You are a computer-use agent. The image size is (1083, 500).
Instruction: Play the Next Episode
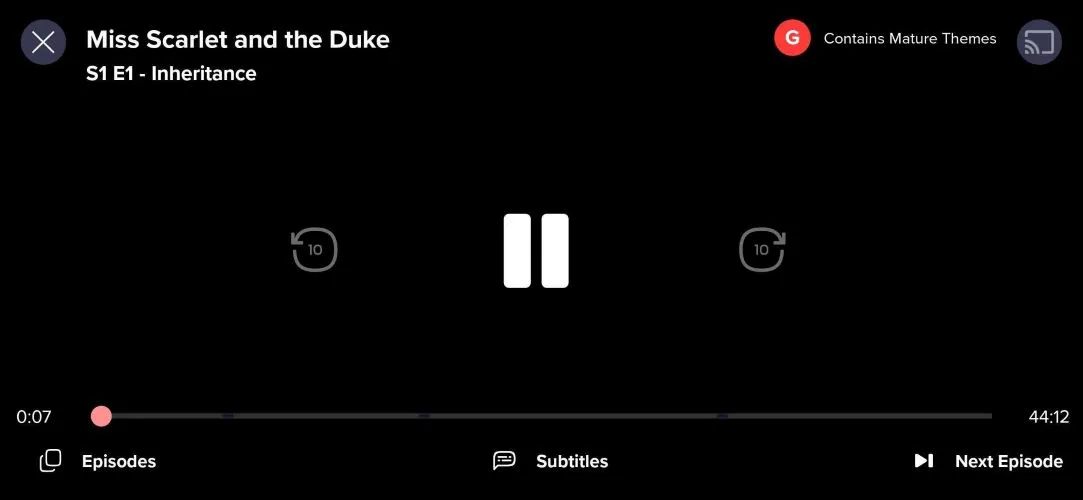click(x=988, y=461)
